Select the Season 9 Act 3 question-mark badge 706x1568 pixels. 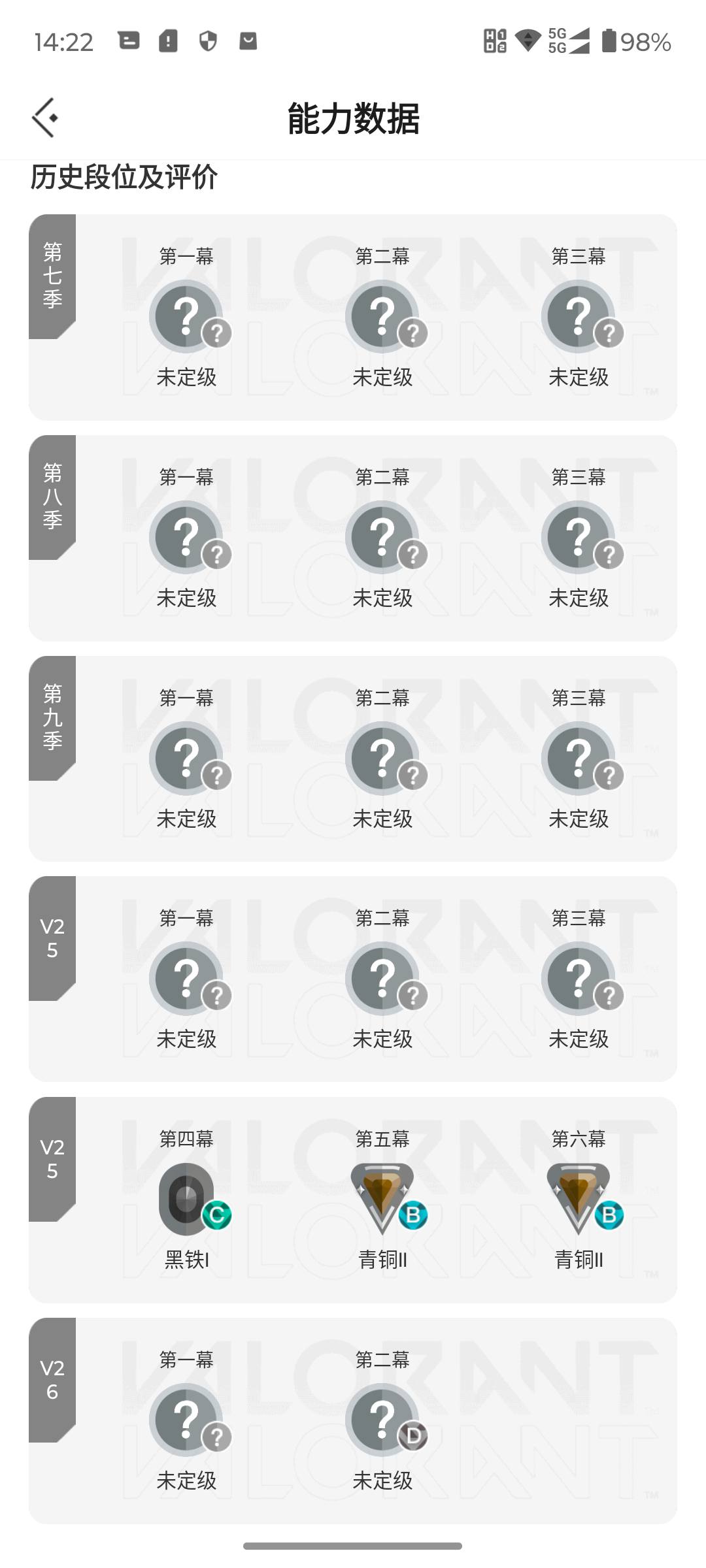tap(580, 758)
